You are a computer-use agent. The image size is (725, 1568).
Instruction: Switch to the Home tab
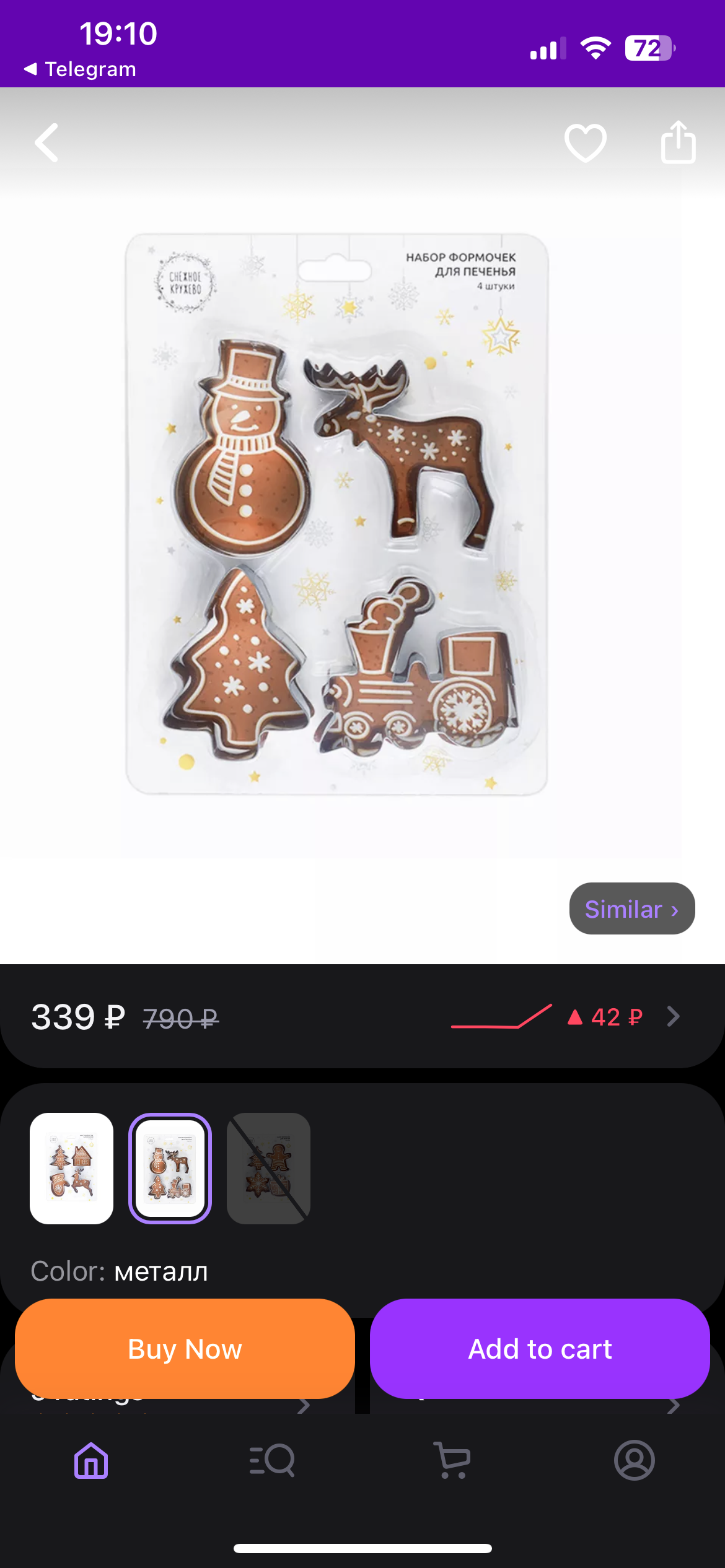click(91, 1460)
